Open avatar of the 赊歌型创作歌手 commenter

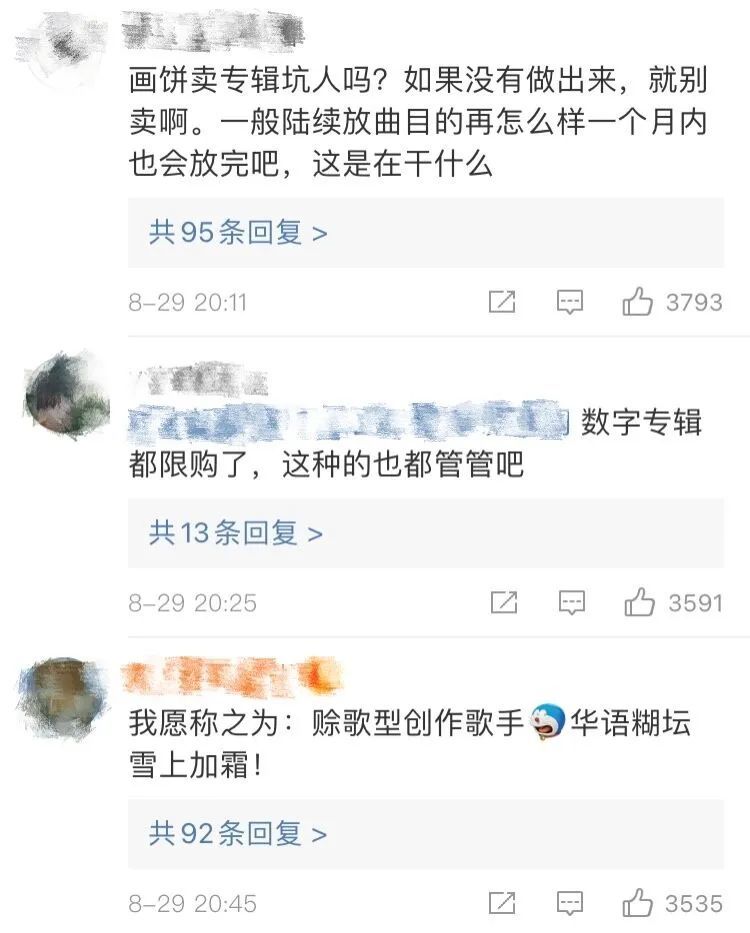65,695
